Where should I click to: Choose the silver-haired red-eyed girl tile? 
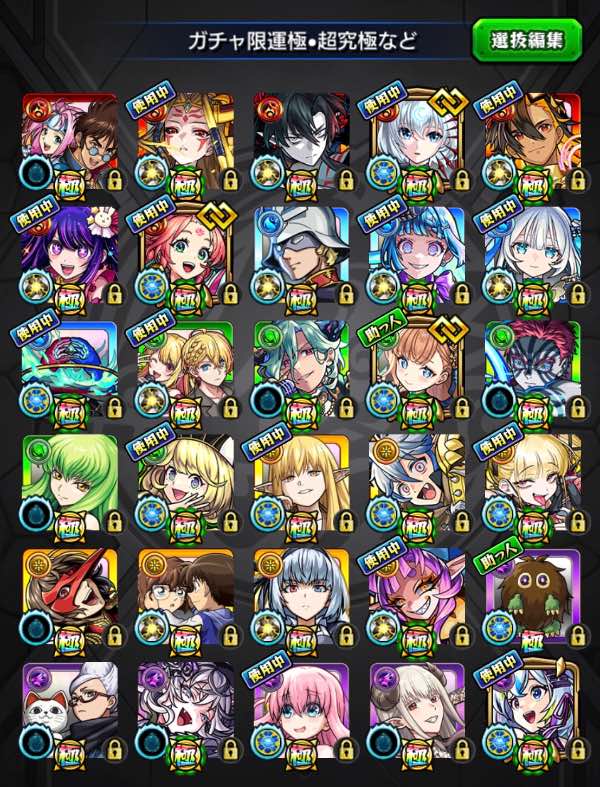click(x=301, y=597)
